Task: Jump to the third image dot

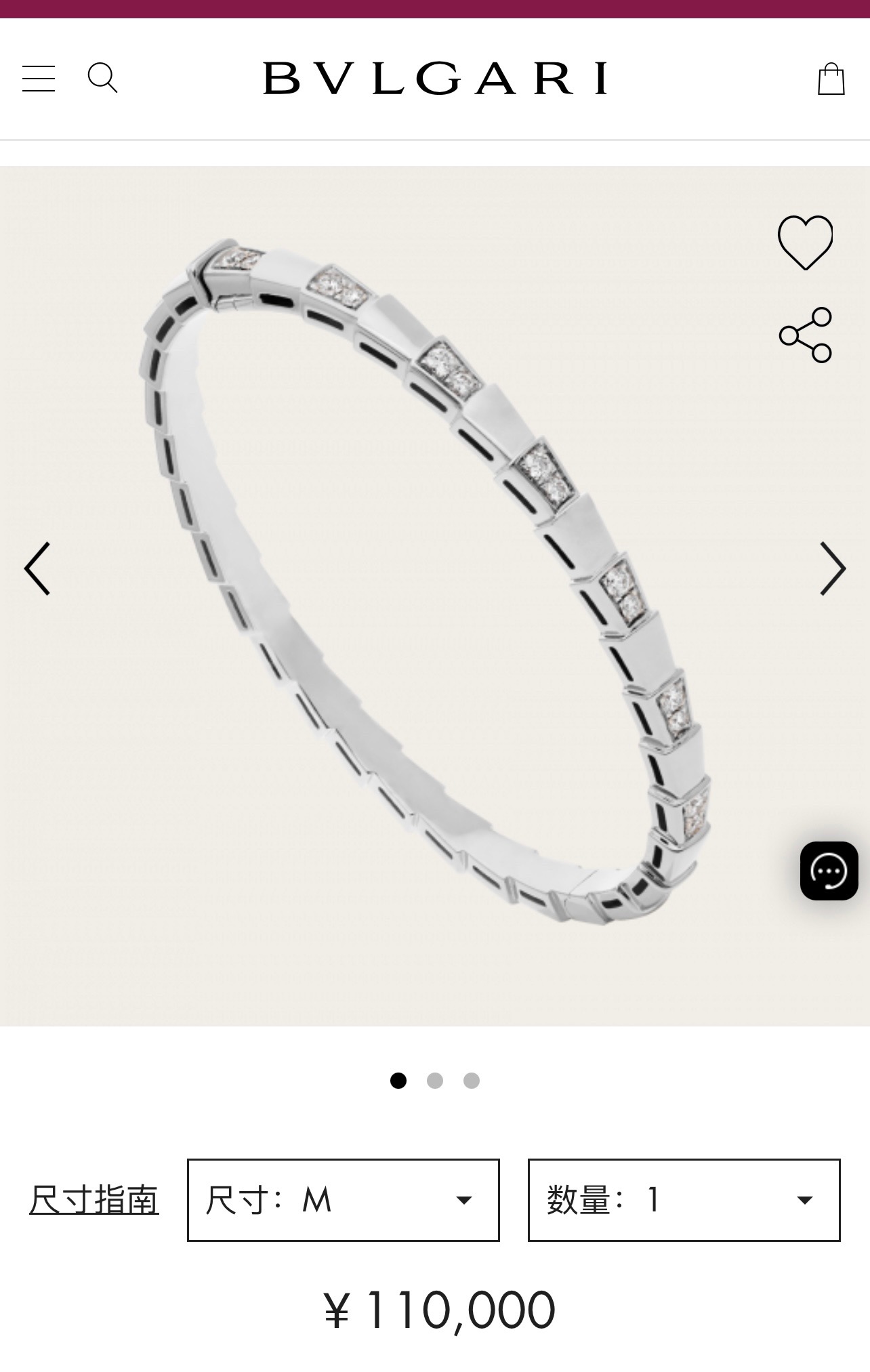Action: pos(472,1081)
